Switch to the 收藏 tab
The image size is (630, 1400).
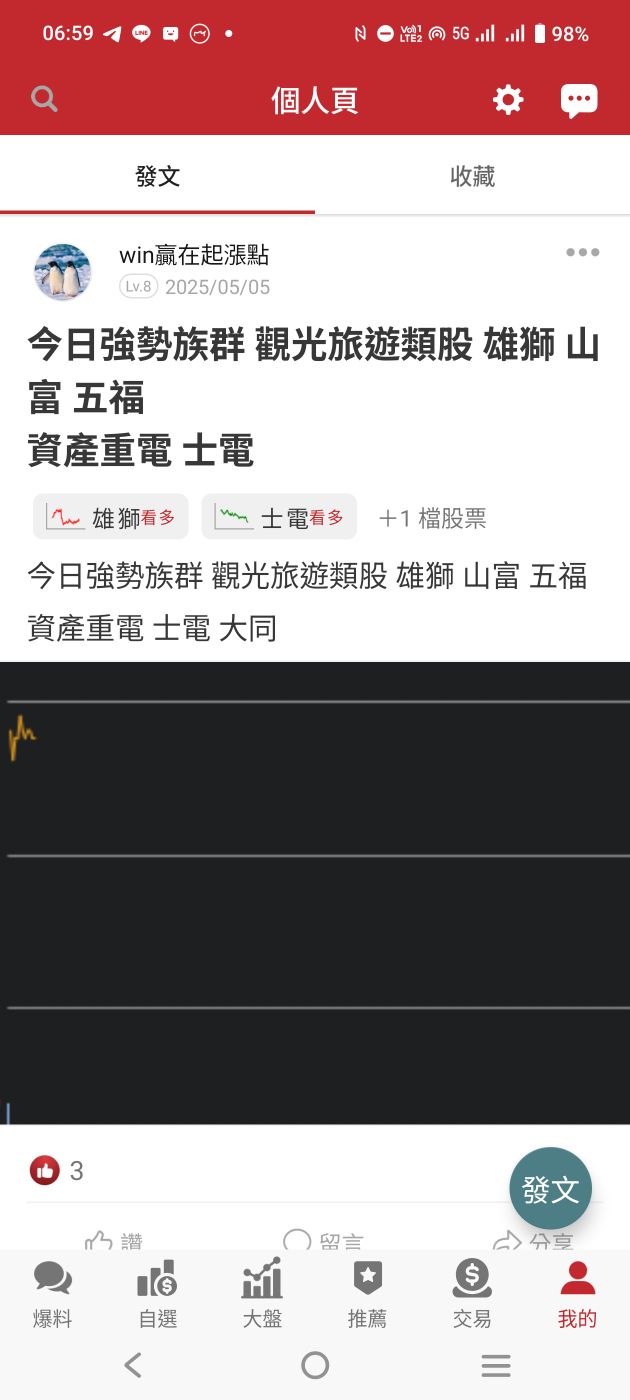coord(472,177)
